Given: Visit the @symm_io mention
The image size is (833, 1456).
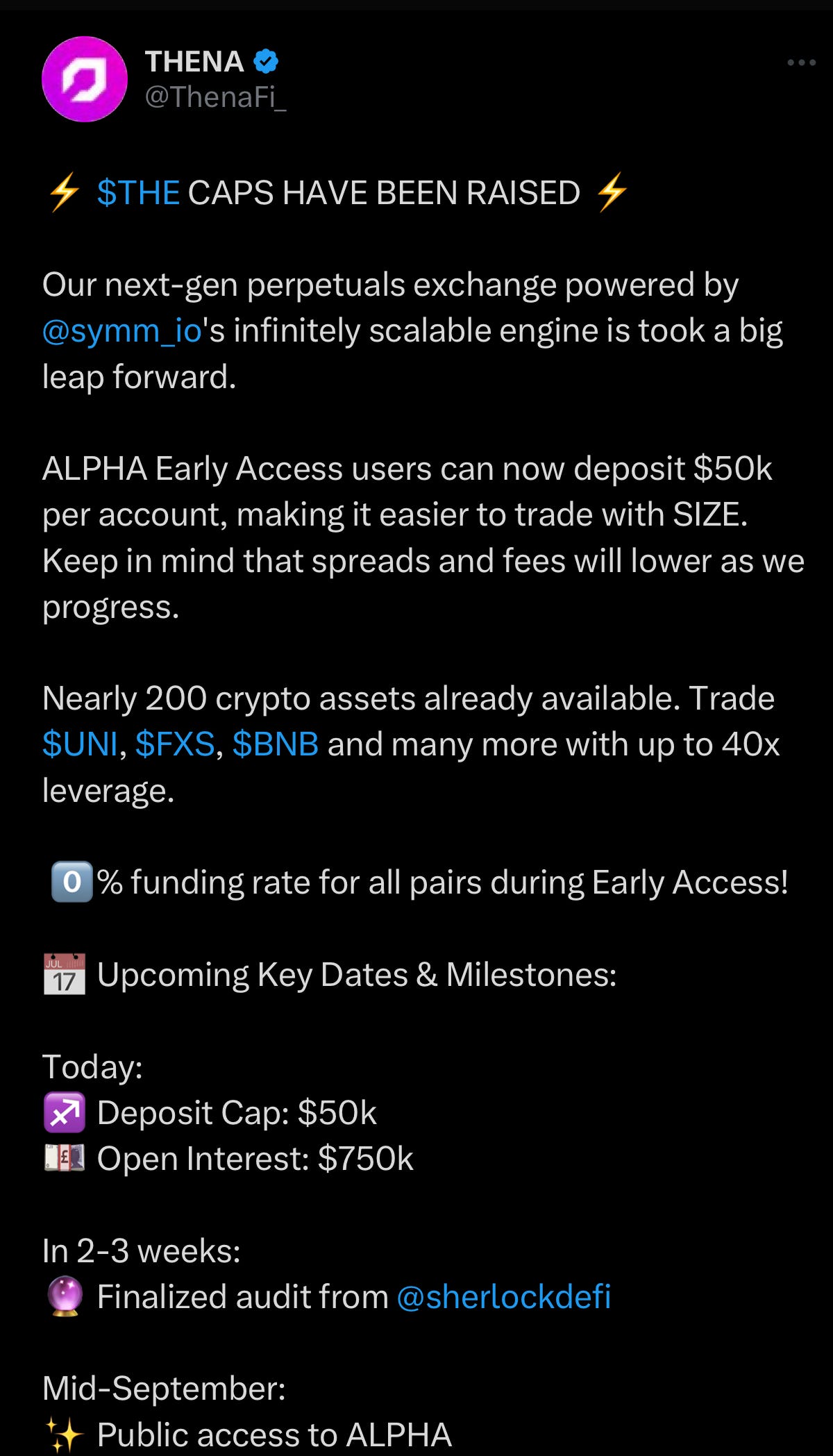Looking at the screenshot, I should pyautogui.click(x=122, y=330).
